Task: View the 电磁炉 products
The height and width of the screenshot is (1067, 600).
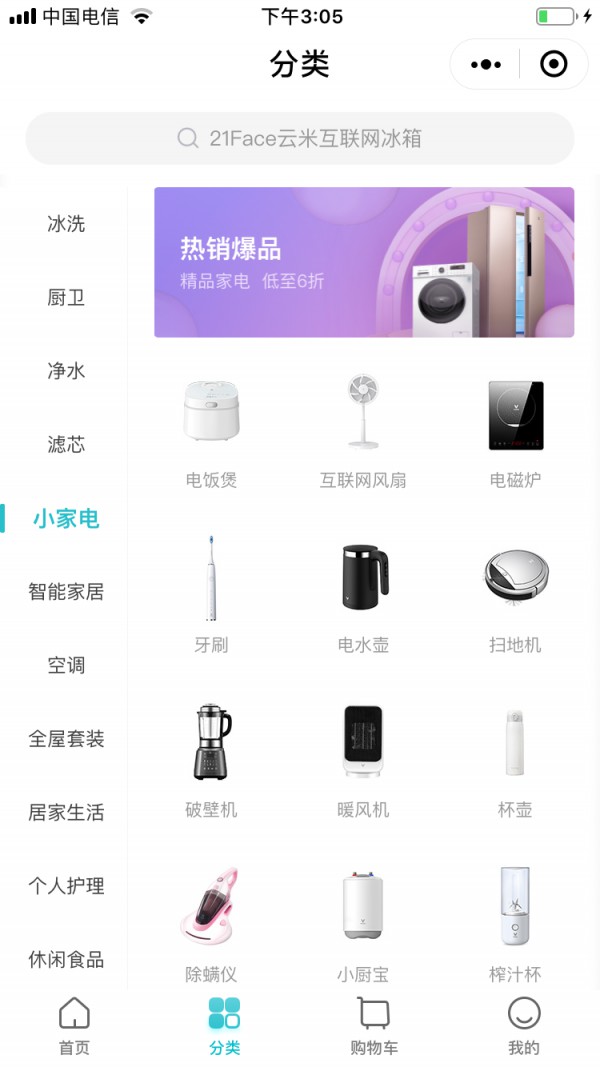Action: tap(515, 430)
